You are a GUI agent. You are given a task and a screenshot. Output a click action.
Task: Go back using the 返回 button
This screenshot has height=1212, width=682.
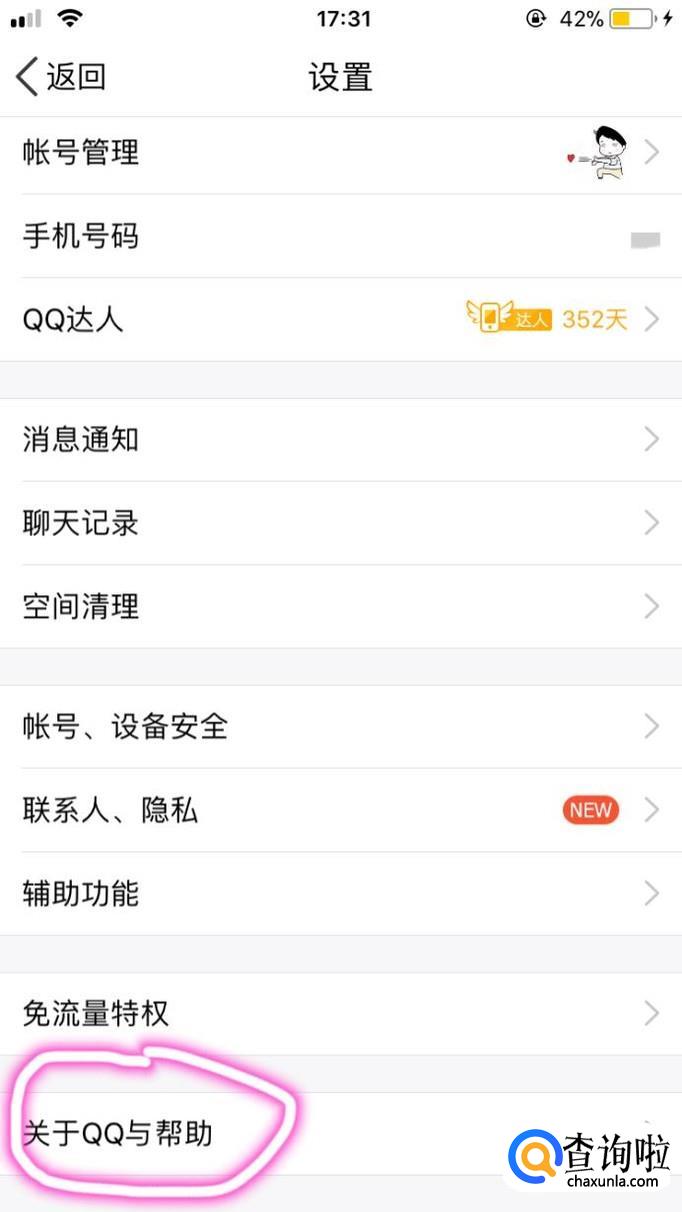[60, 77]
